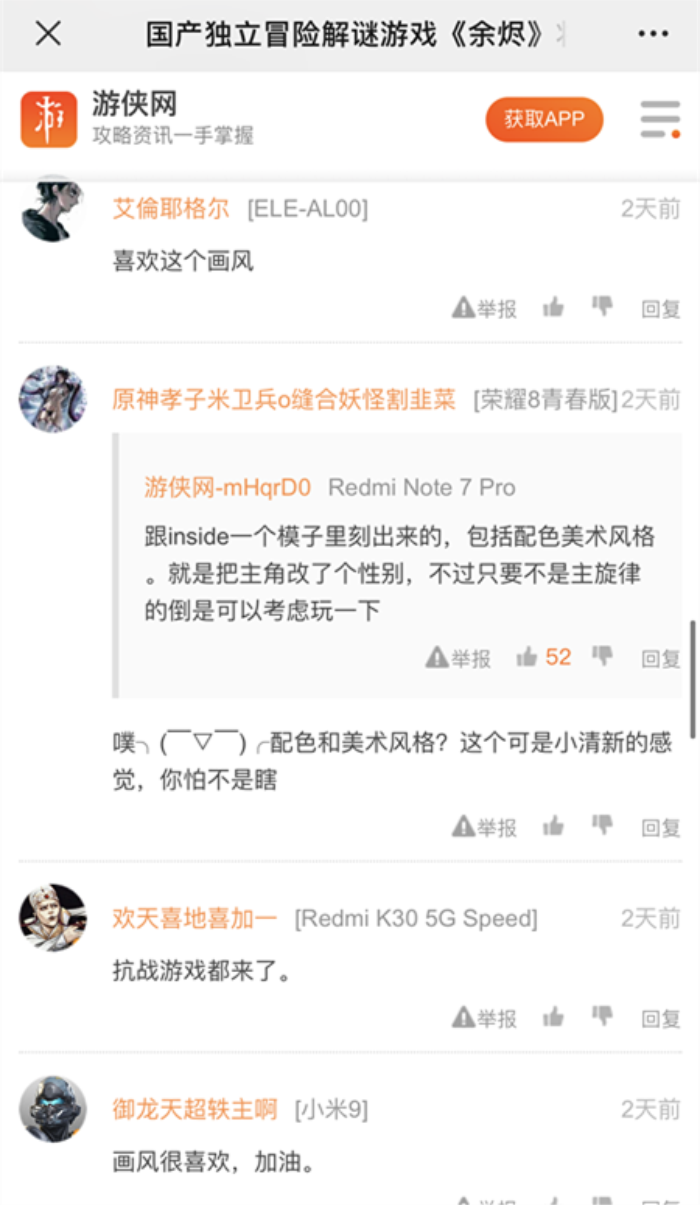Screen dimensions: 700x1205
Task: Open 御龙天超轶主啊's profile avatar
Action: click(53, 1110)
